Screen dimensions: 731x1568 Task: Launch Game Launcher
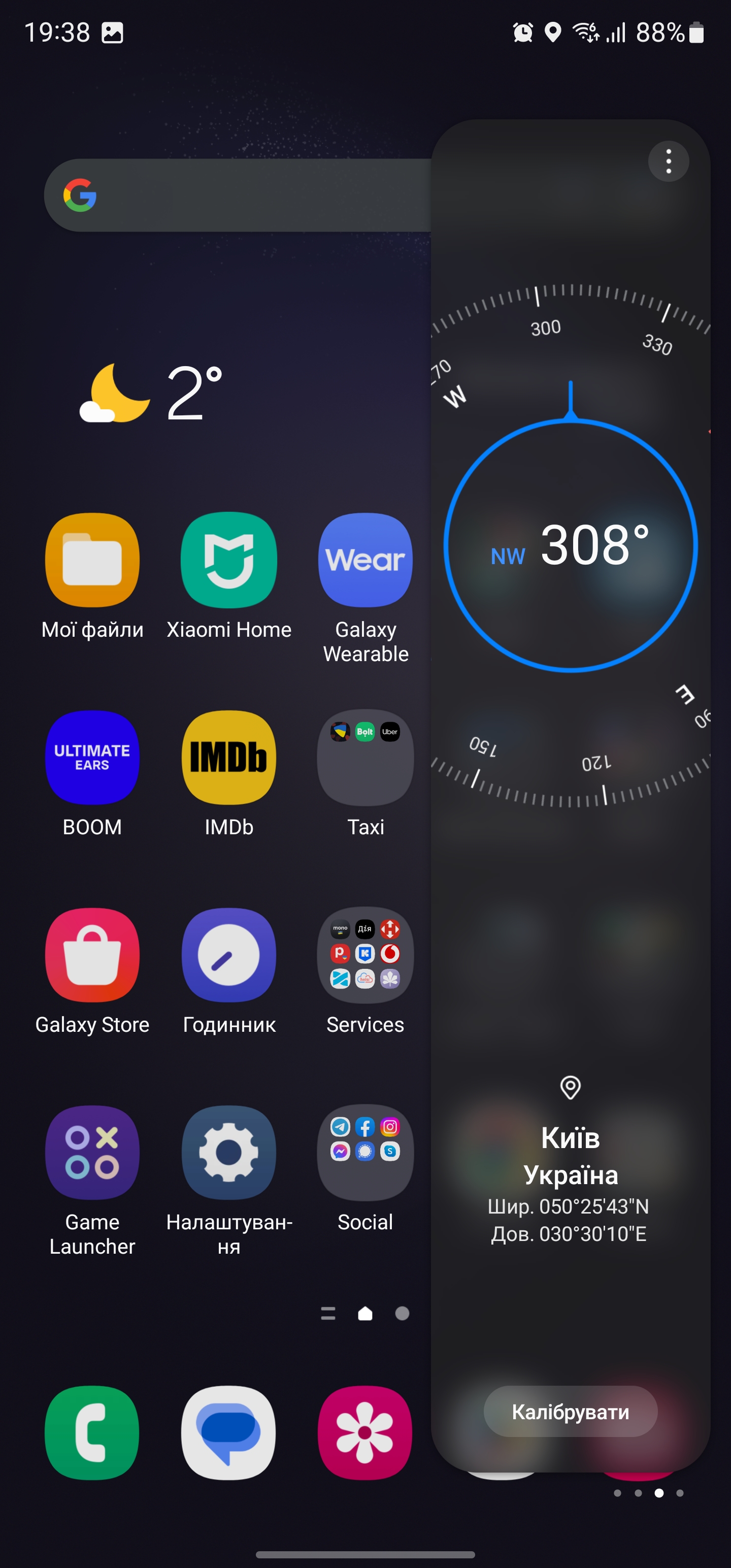[x=92, y=1152]
